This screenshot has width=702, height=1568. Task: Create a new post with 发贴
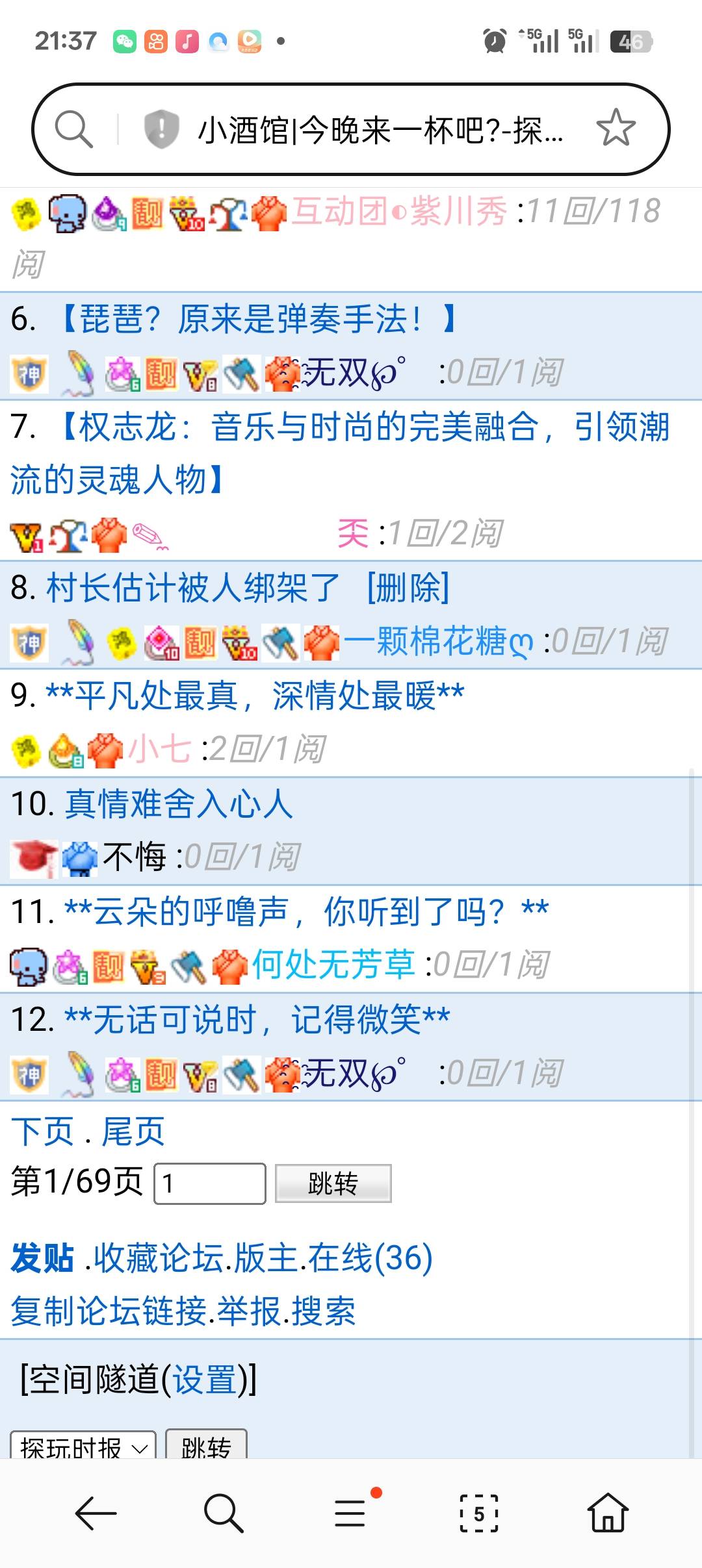(x=42, y=1258)
